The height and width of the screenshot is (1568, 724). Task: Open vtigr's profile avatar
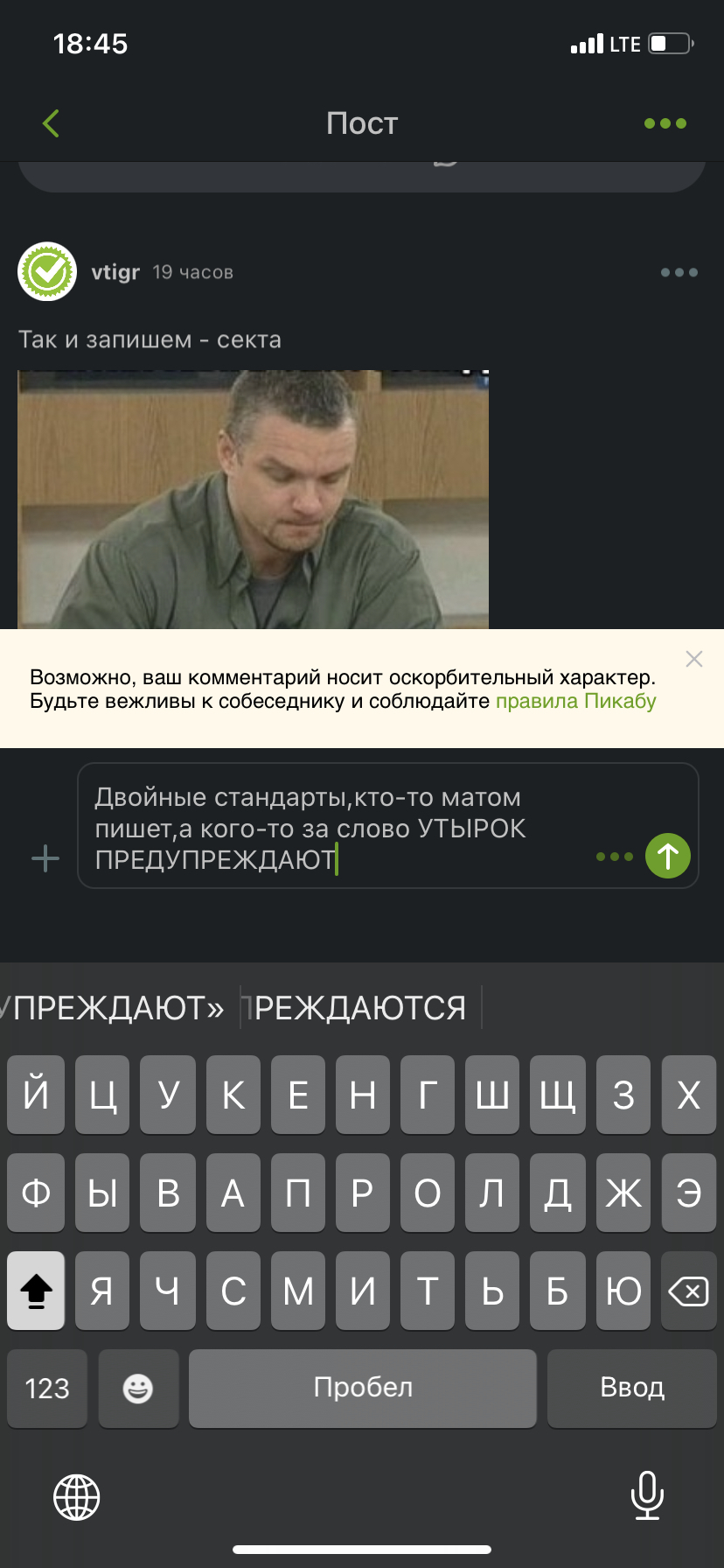[47, 272]
